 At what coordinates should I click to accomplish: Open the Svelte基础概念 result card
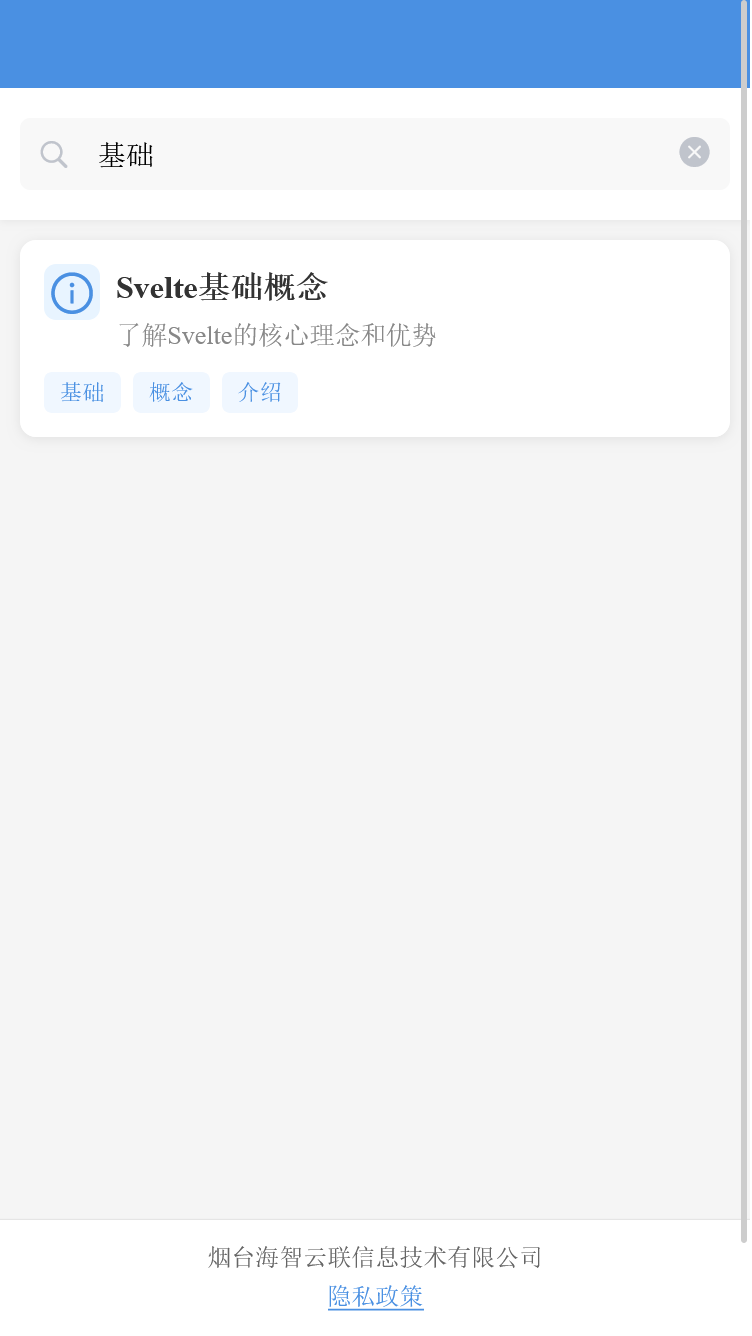[375, 337]
